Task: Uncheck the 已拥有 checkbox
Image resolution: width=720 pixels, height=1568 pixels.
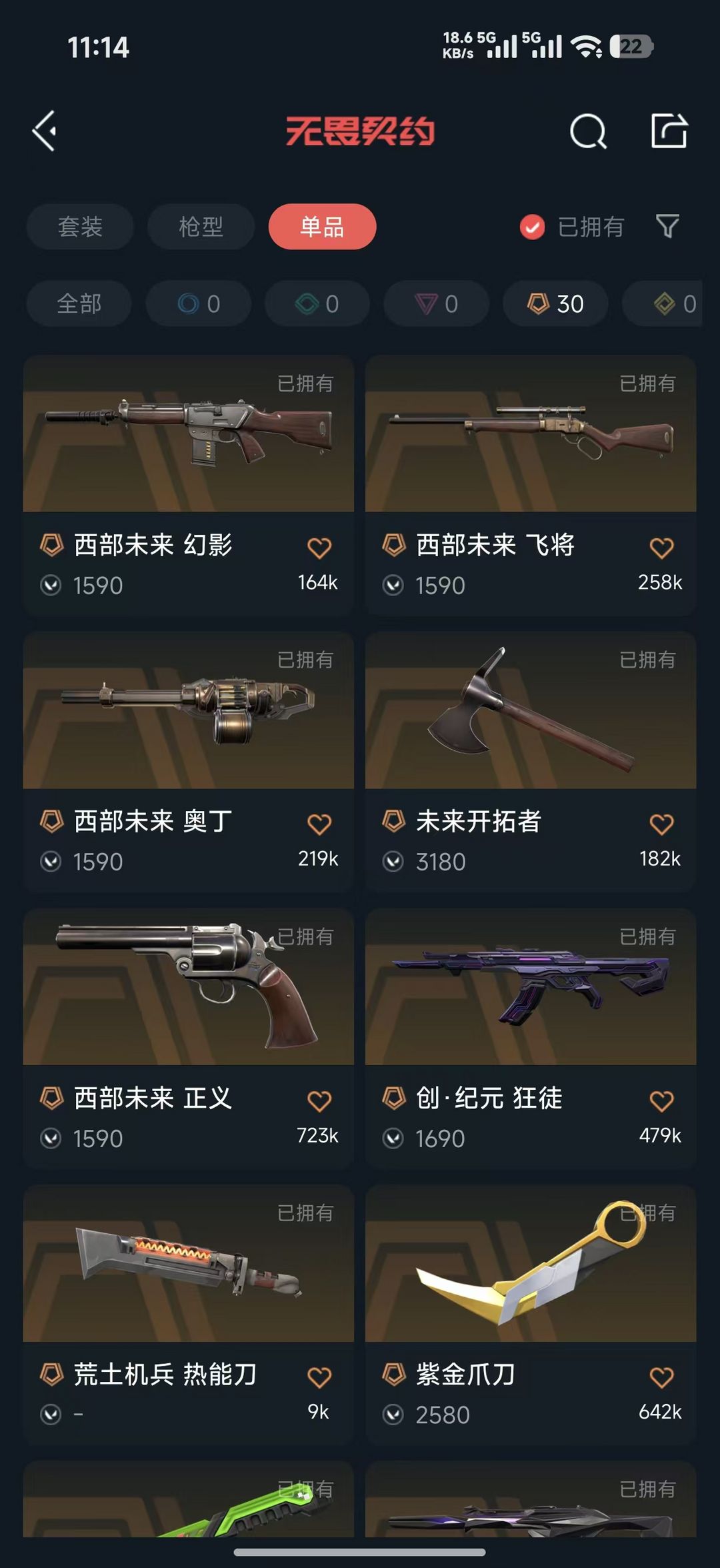Action: [x=532, y=227]
